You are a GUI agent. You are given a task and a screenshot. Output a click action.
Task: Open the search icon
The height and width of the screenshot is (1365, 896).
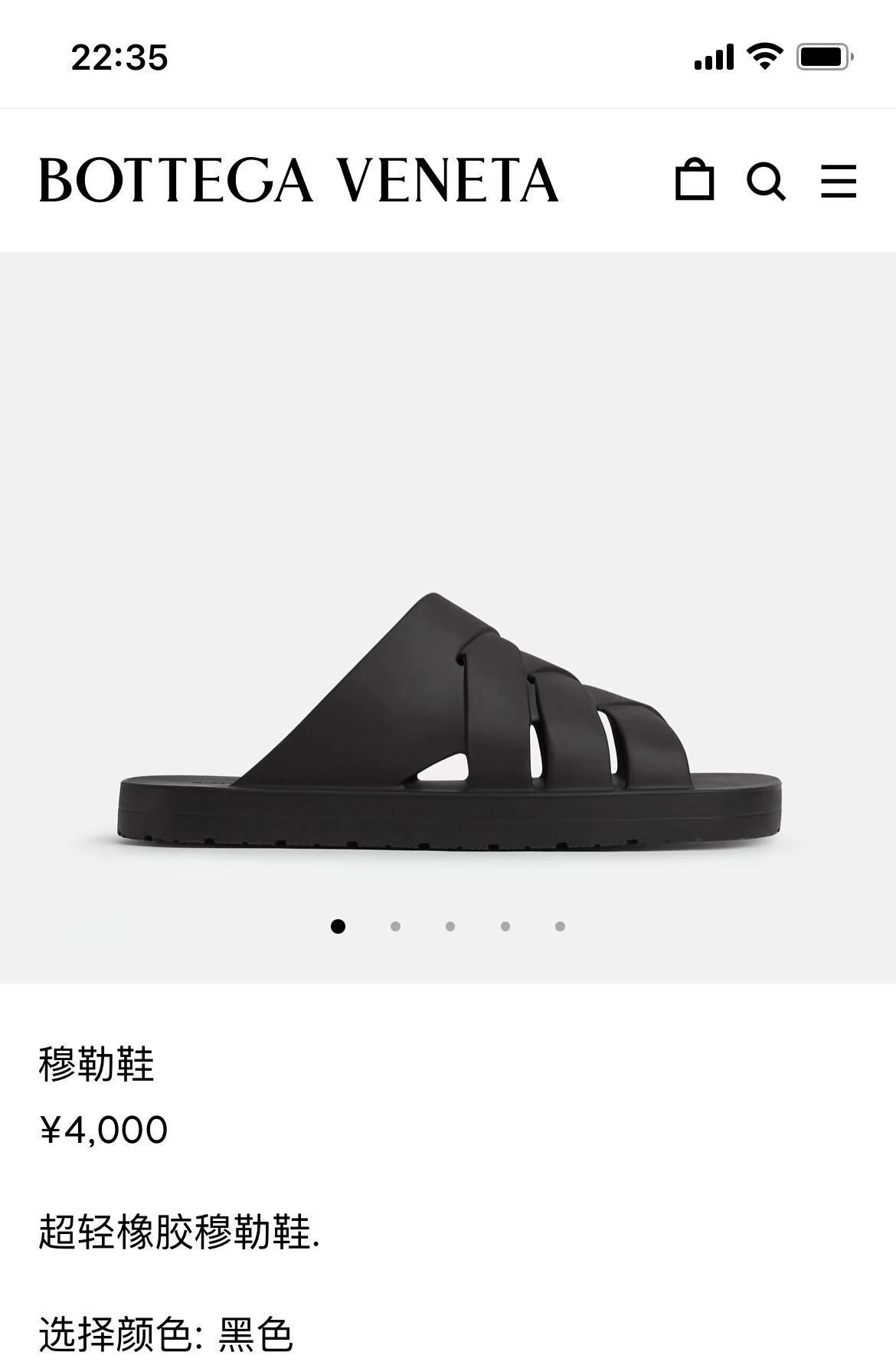(x=765, y=182)
